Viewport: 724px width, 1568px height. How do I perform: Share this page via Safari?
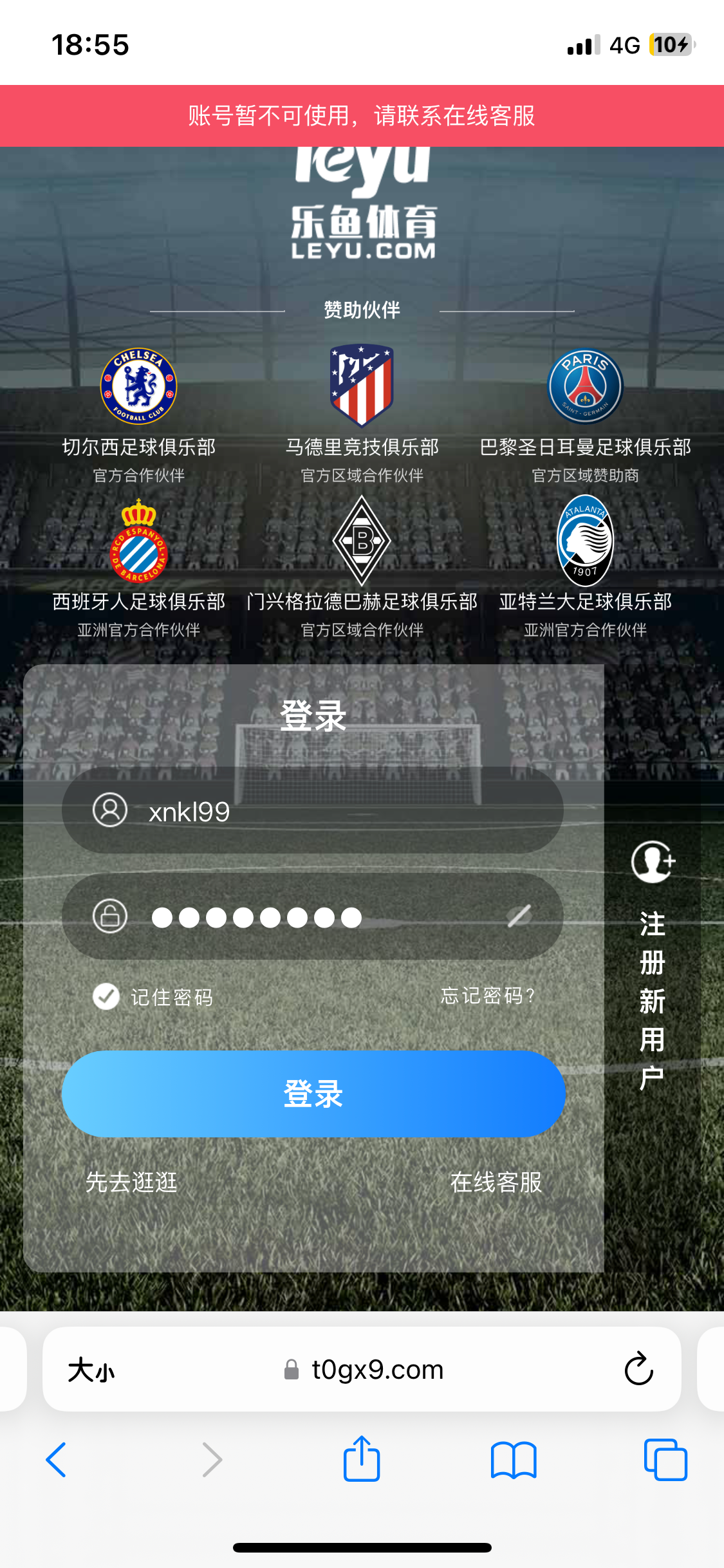coord(362,1459)
